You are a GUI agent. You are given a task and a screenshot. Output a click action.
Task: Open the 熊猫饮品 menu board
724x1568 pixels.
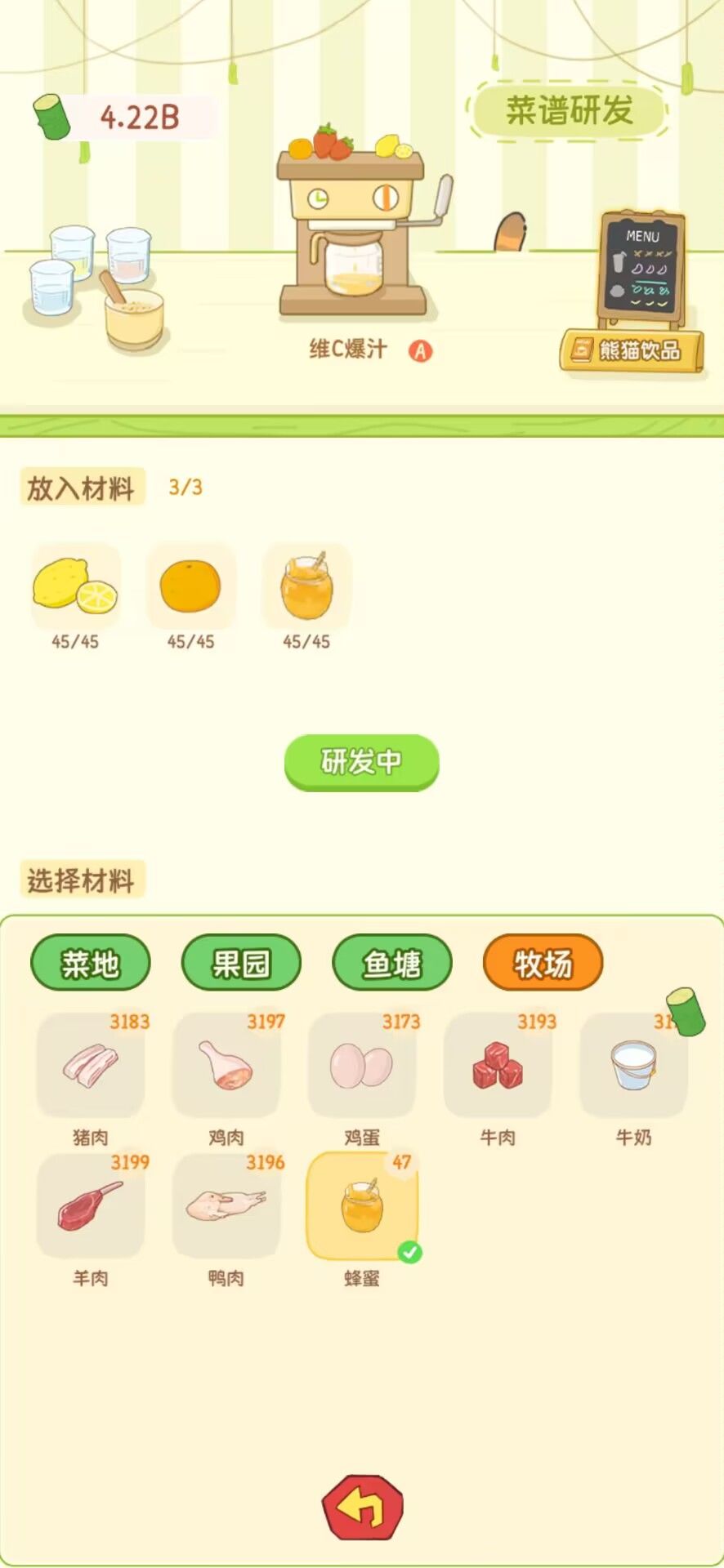click(x=632, y=346)
